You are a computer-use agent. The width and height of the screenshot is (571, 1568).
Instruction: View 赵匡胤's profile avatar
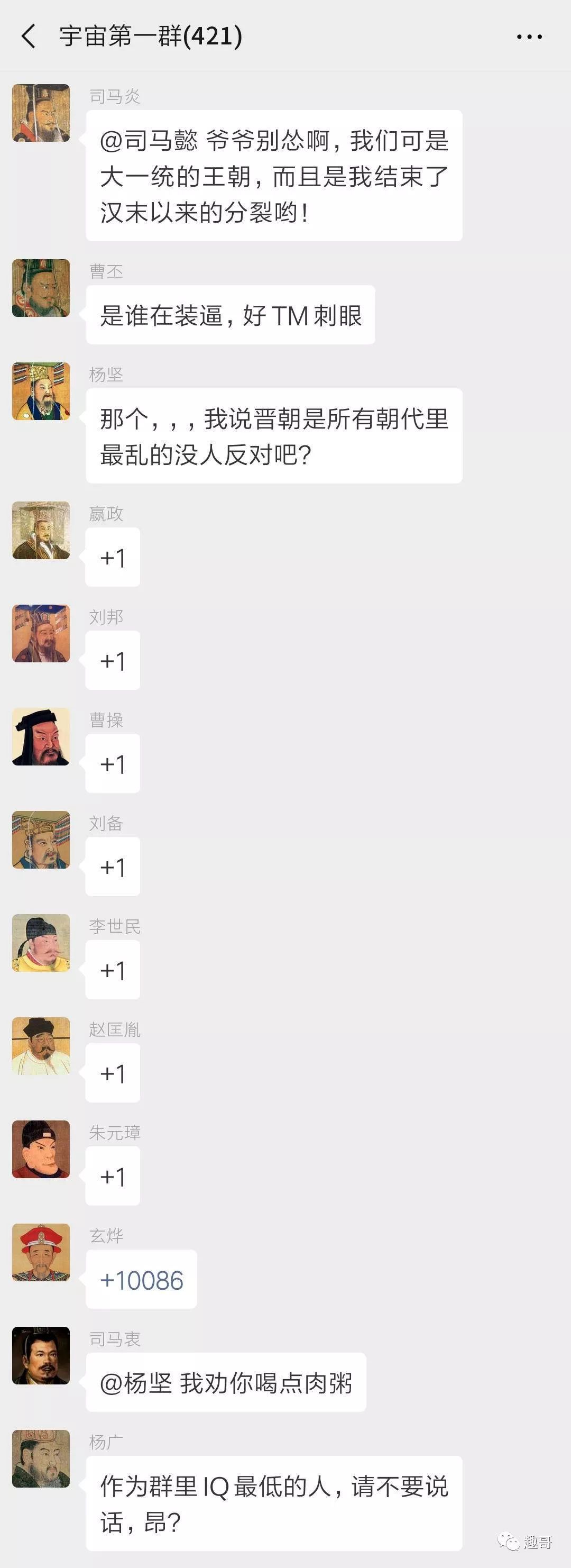pyautogui.click(x=41, y=1046)
